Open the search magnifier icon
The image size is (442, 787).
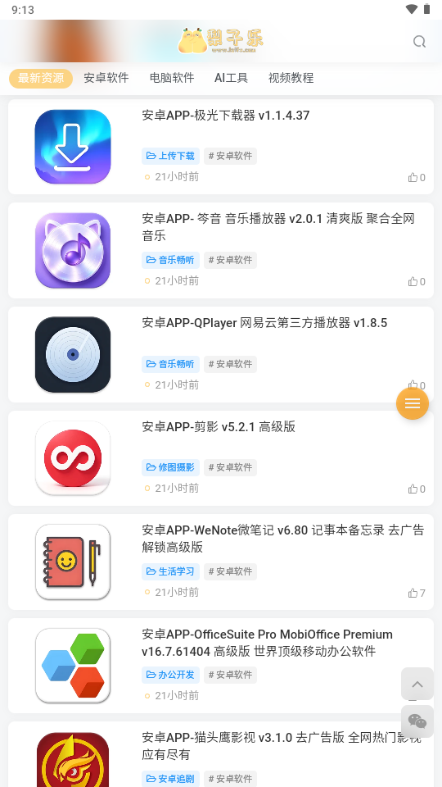pos(419,42)
